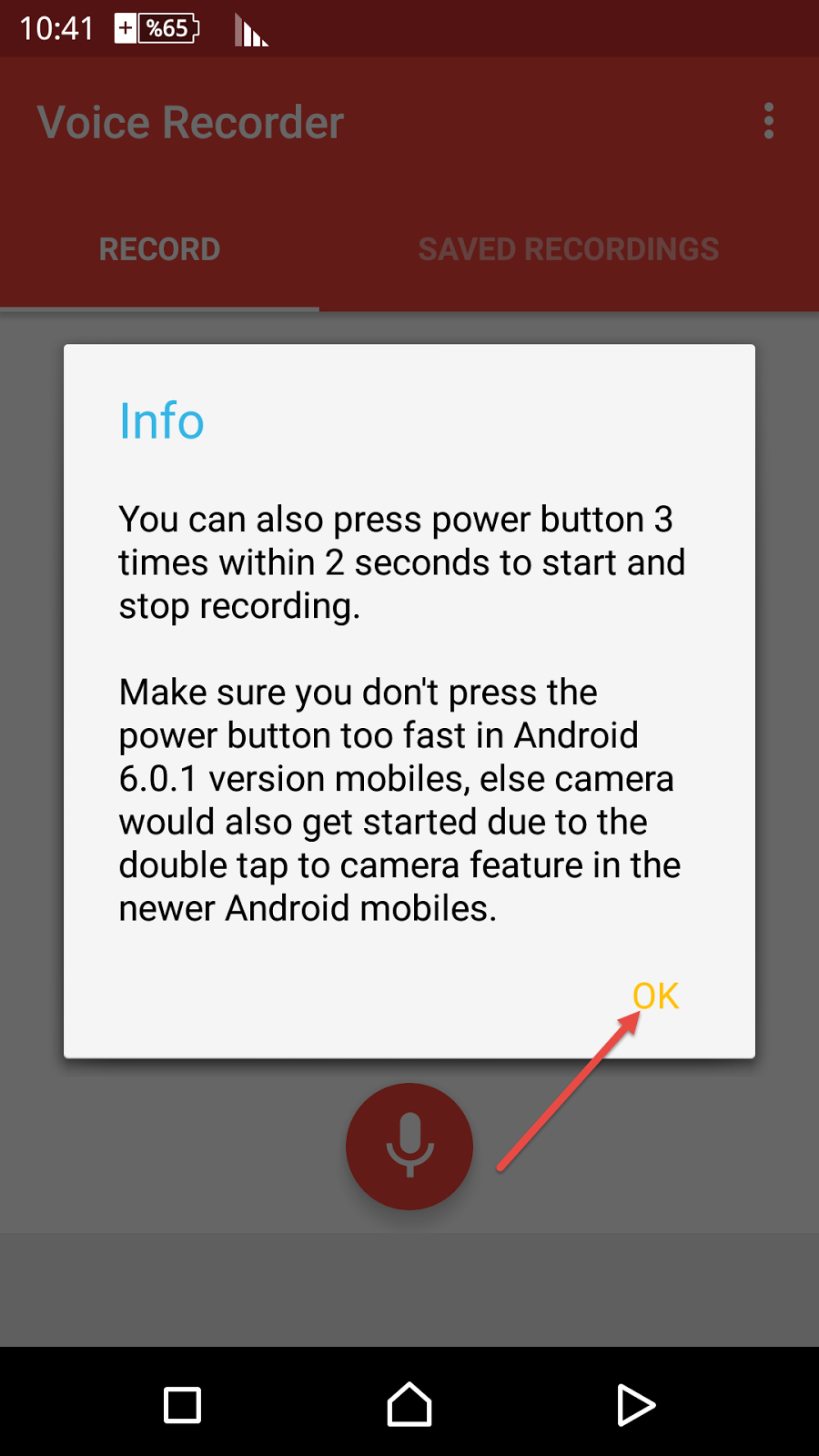Switch to the Saved Recordings tab

(x=569, y=249)
